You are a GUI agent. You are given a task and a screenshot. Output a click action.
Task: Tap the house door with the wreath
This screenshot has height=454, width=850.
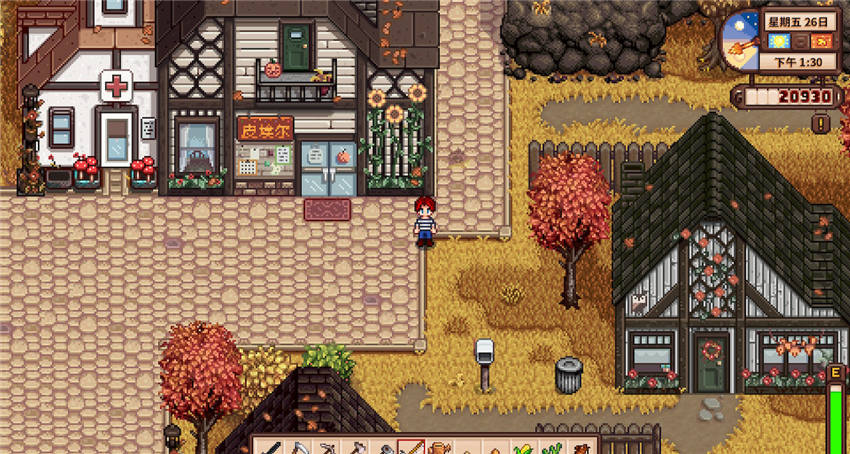click(711, 363)
